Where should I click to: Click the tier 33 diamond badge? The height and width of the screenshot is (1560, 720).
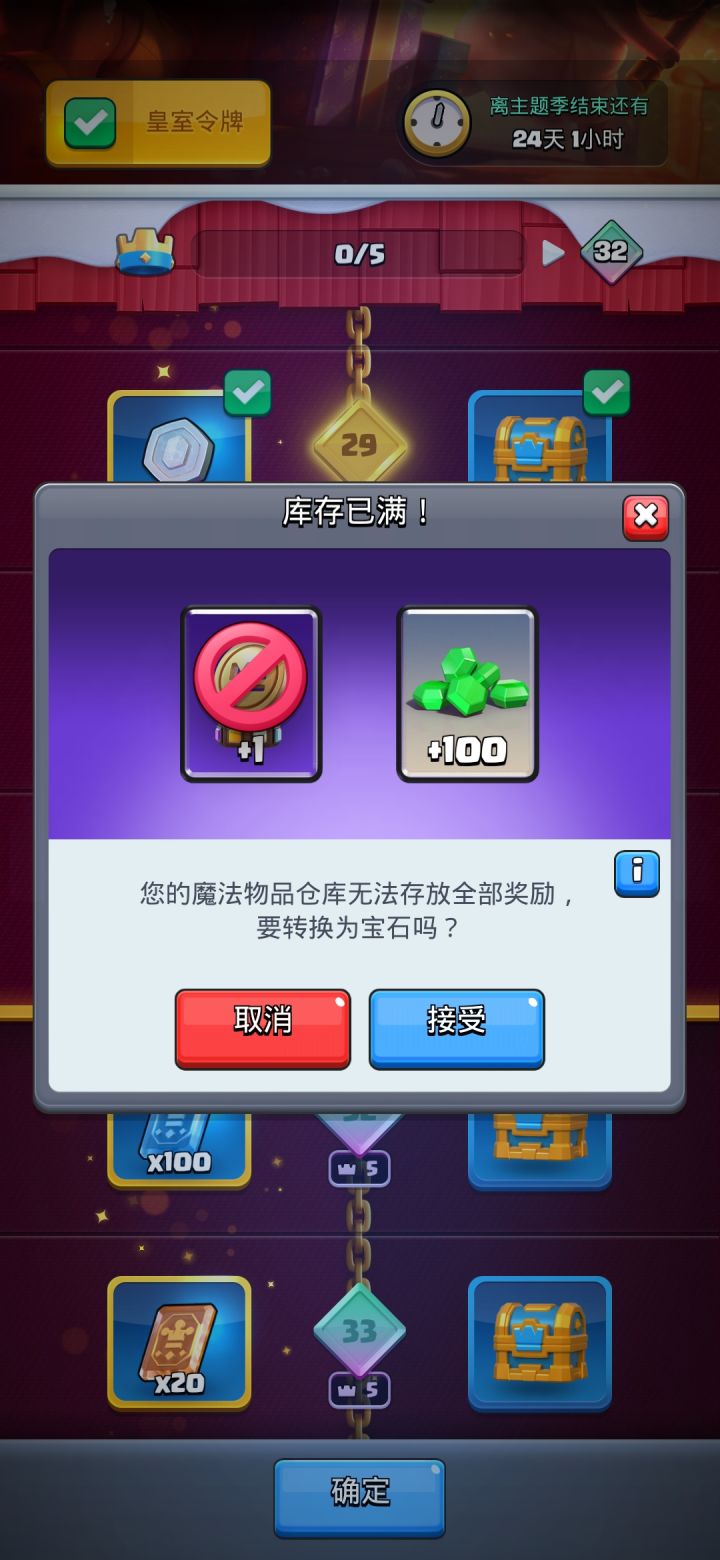pyautogui.click(x=360, y=1332)
